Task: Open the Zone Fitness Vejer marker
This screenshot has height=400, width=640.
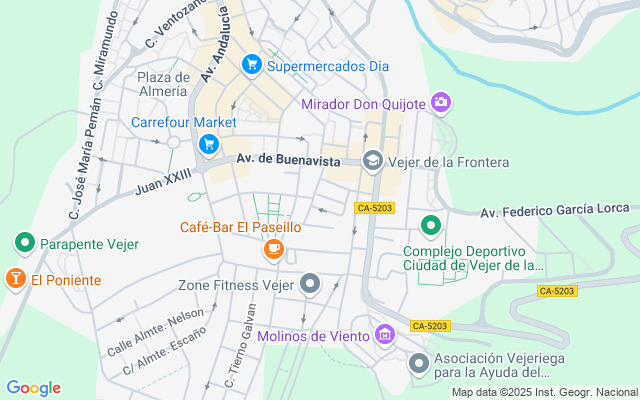Action: pyautogui.click(x=310, y=285)
